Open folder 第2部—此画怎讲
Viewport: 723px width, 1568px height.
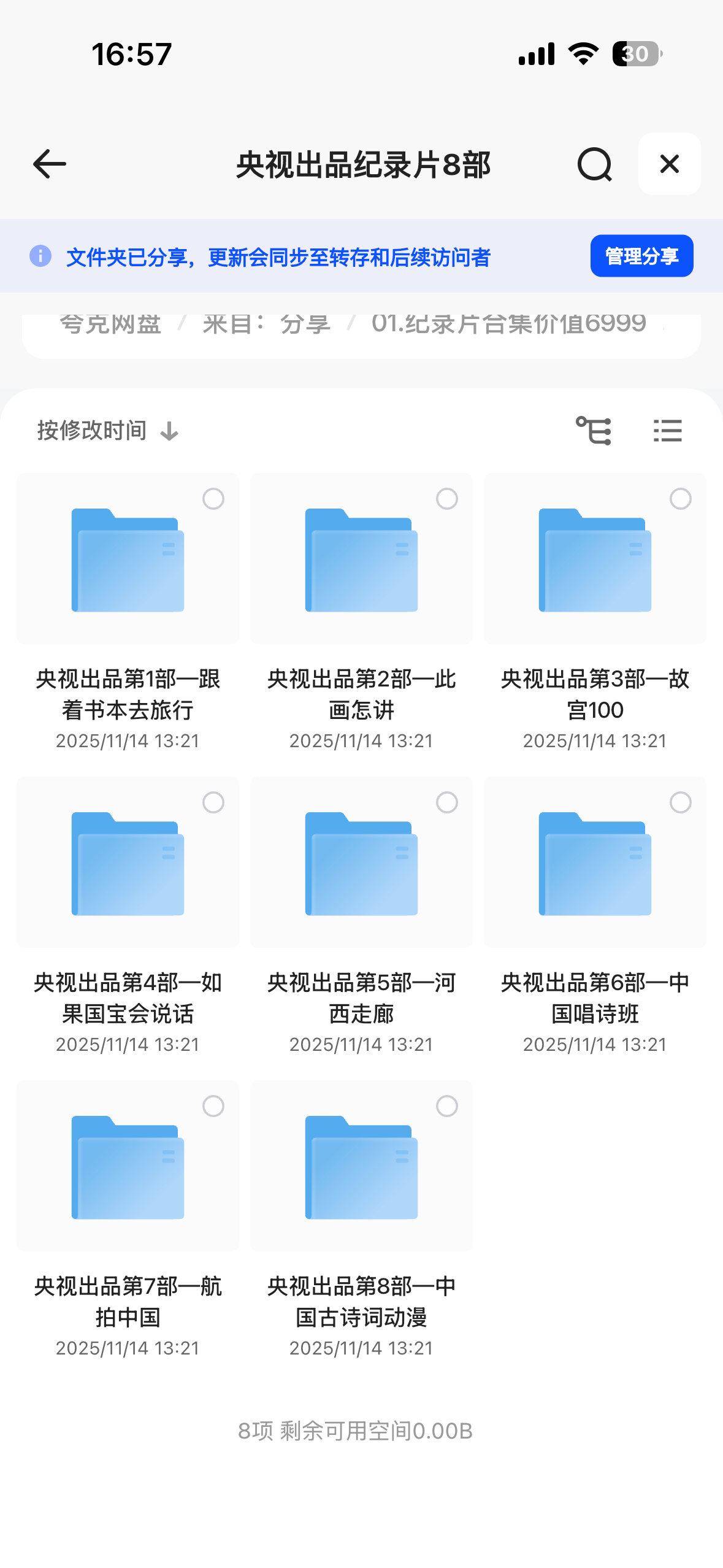pyautogui.click(x=361, y=559)
